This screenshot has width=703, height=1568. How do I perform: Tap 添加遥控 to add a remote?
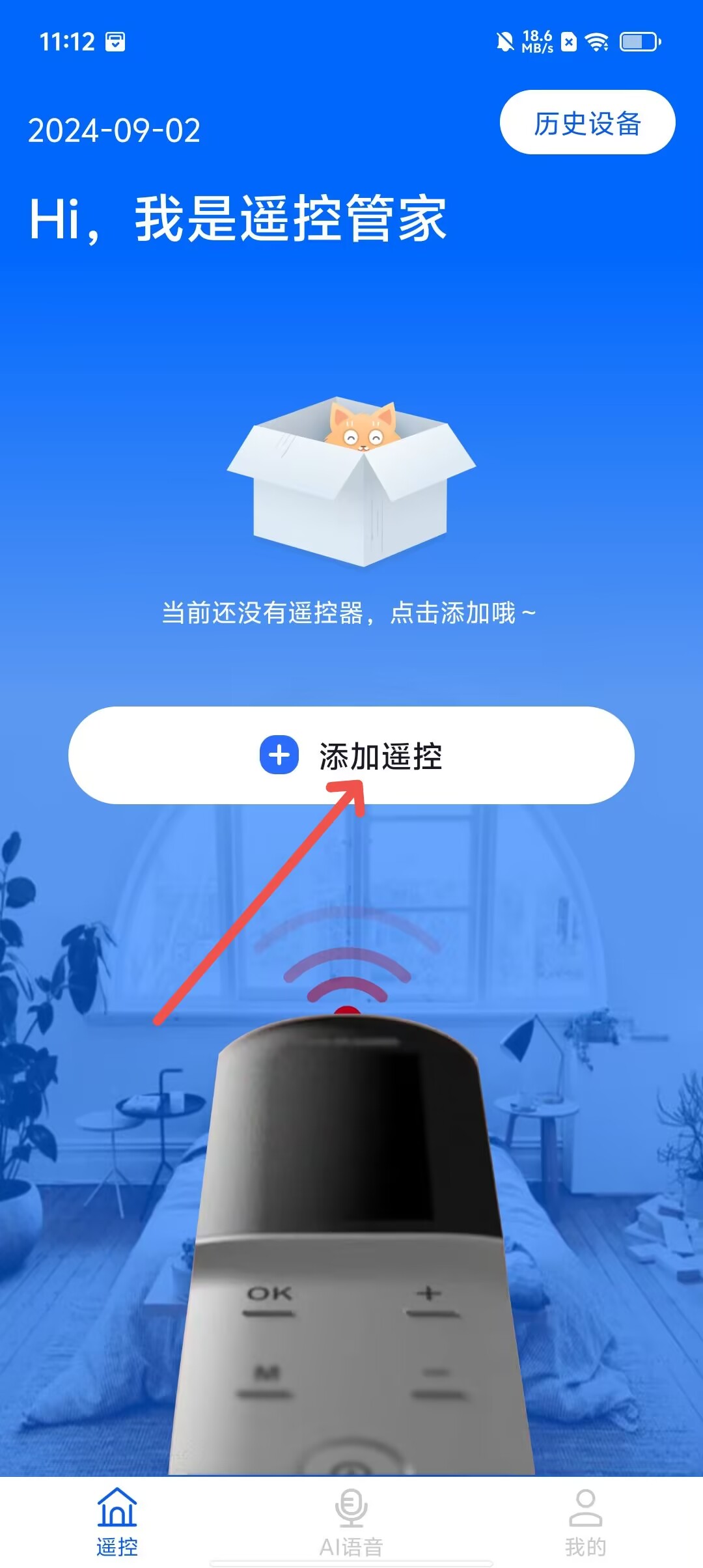351,755
